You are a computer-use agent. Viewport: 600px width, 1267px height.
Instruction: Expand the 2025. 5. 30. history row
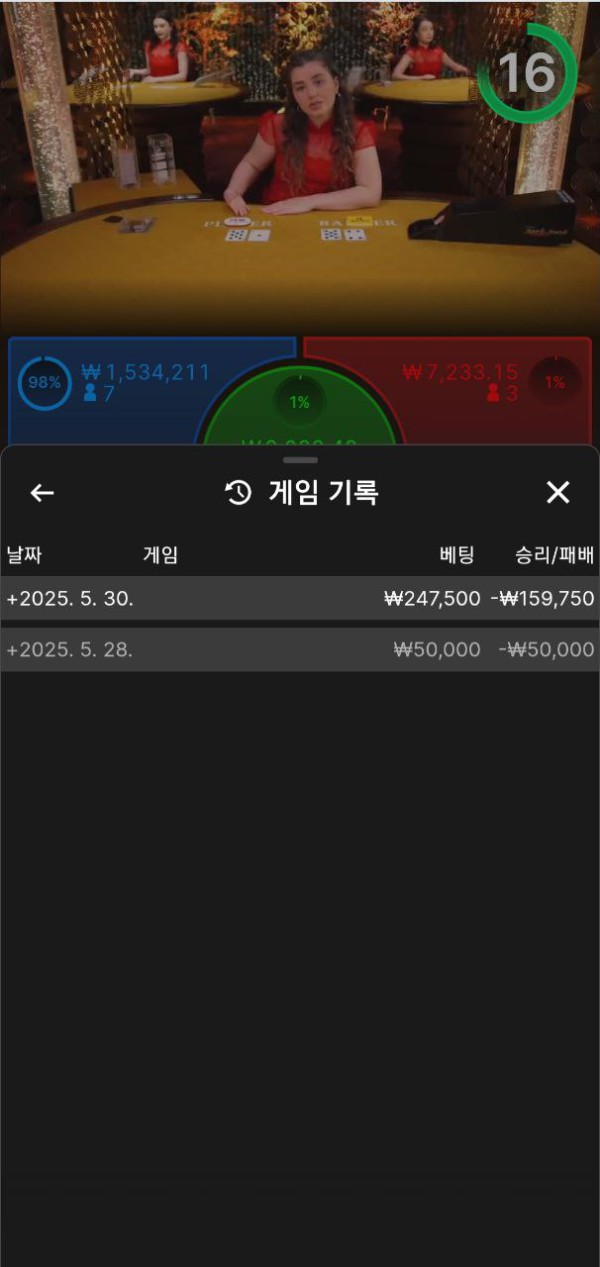[300, 598]
